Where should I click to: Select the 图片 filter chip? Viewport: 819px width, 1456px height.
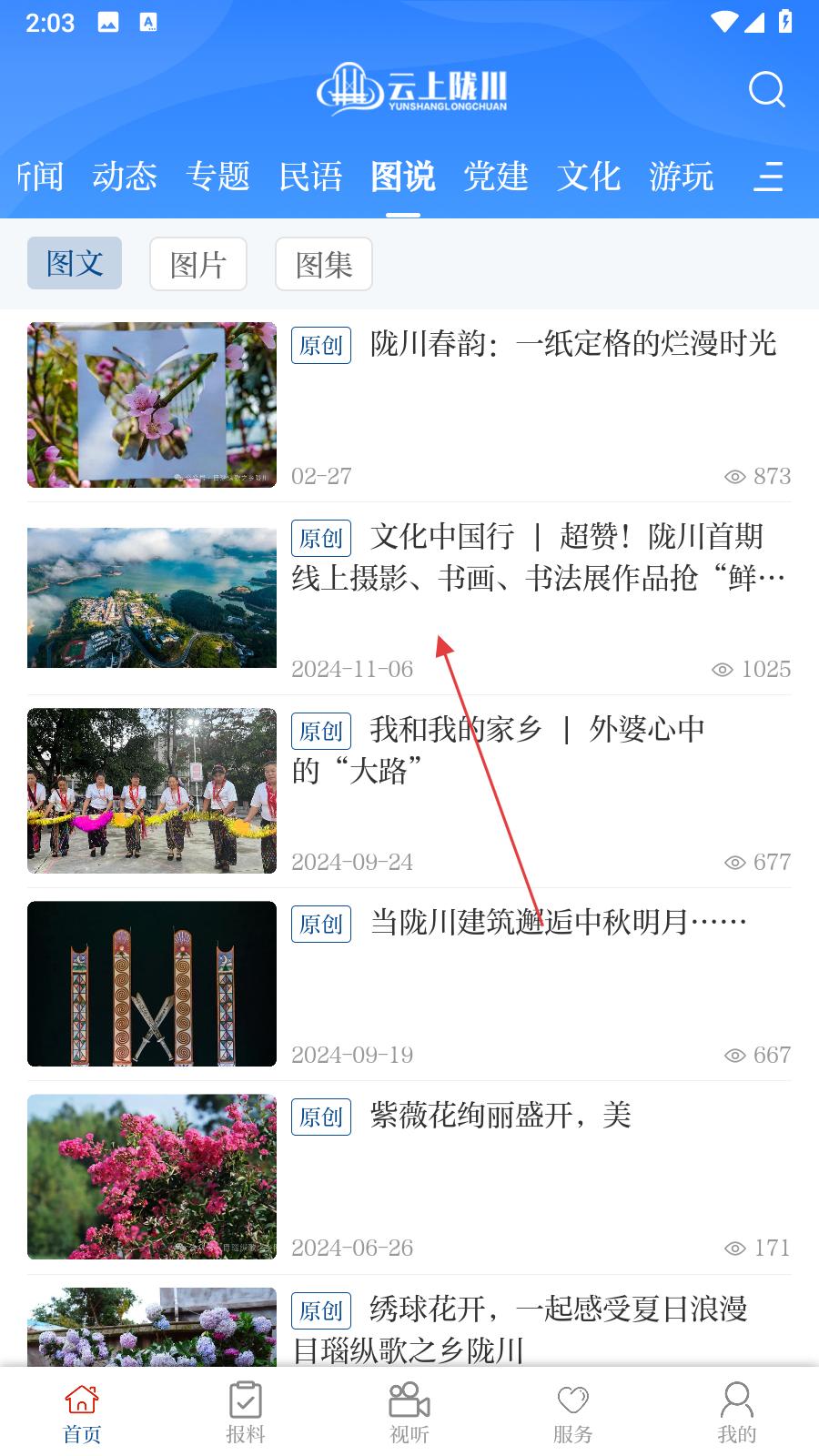pos(198,264)
